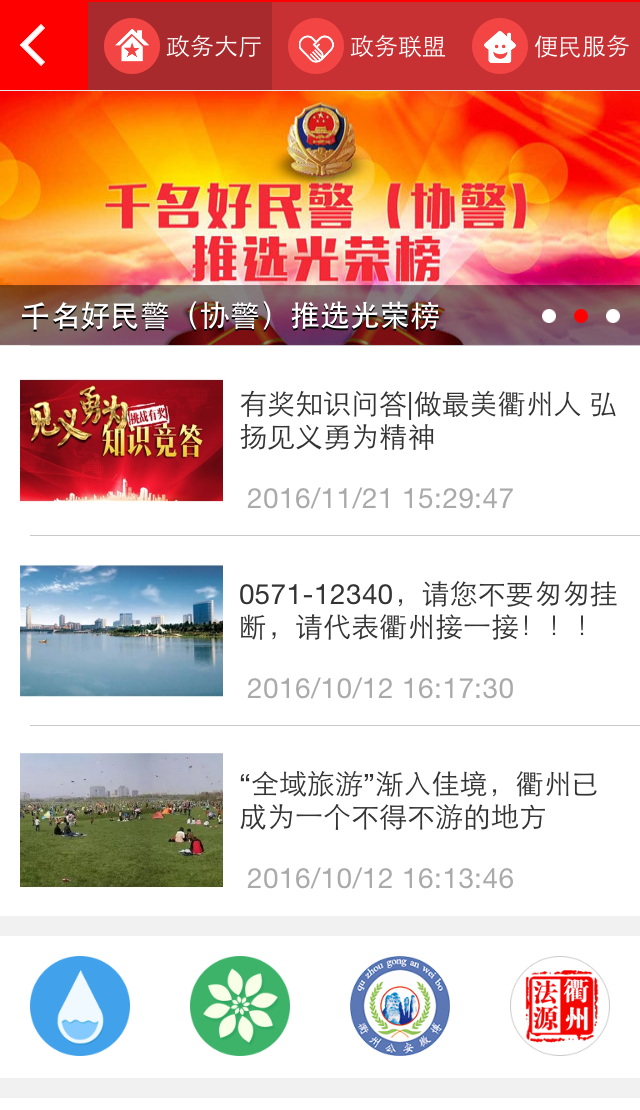Switch to the 政务大厅 tab
This screenshot has width=640, height=1110.
click(181, 46)
